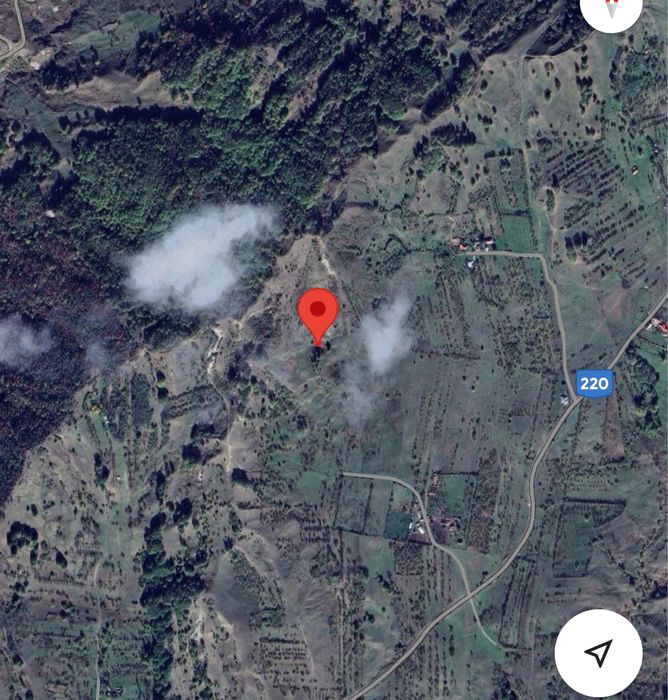Image resolution: width=668 pixels, height=700 pixels.
Task: Select the red dropped pin
Action: tap(318, 314)
